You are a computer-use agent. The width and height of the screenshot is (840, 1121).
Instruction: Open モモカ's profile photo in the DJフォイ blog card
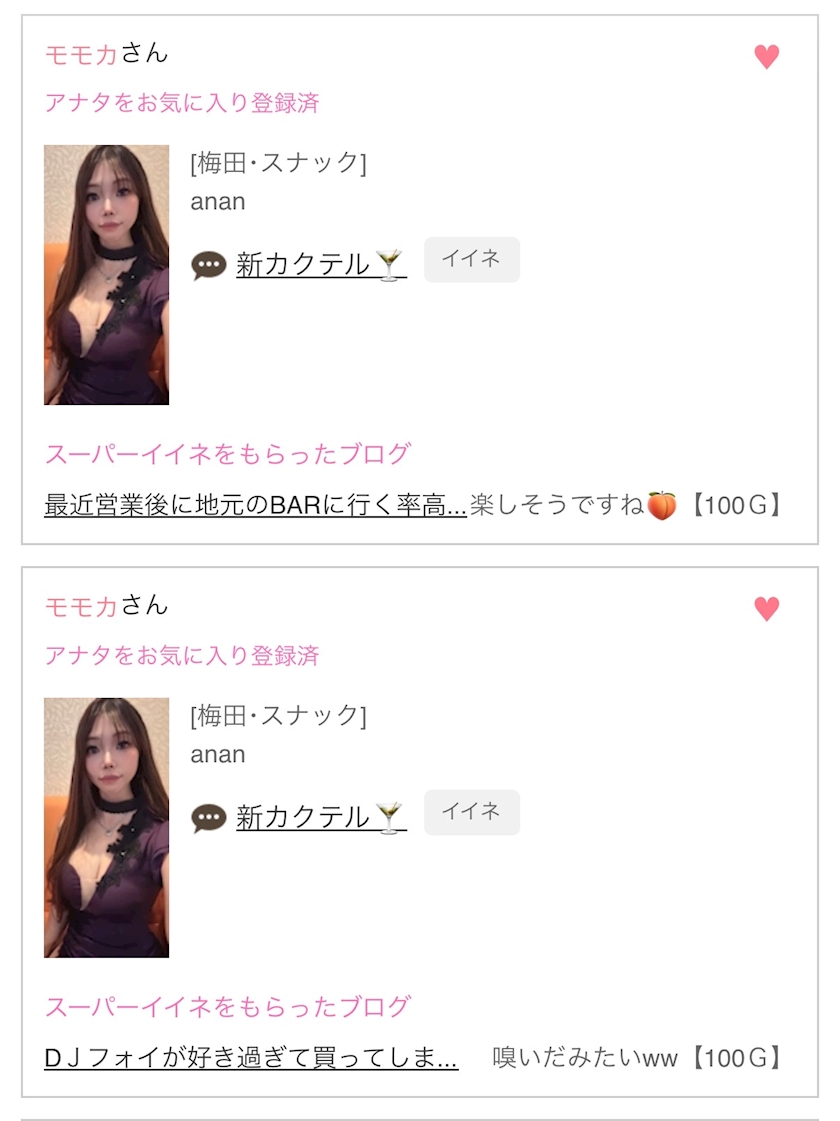[106, 827]
